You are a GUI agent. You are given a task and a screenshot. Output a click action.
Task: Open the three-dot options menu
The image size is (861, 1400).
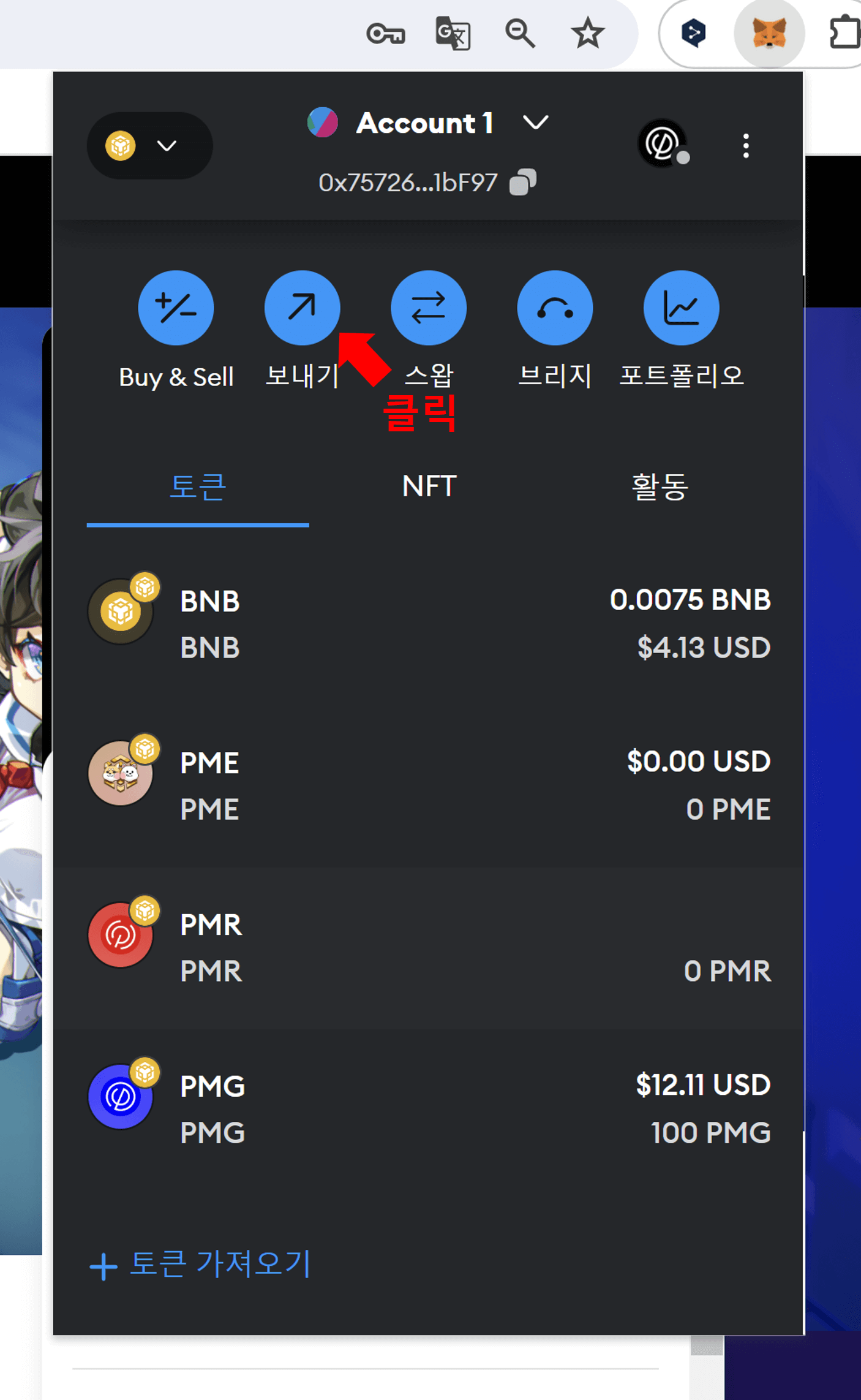tap(746, 145)
